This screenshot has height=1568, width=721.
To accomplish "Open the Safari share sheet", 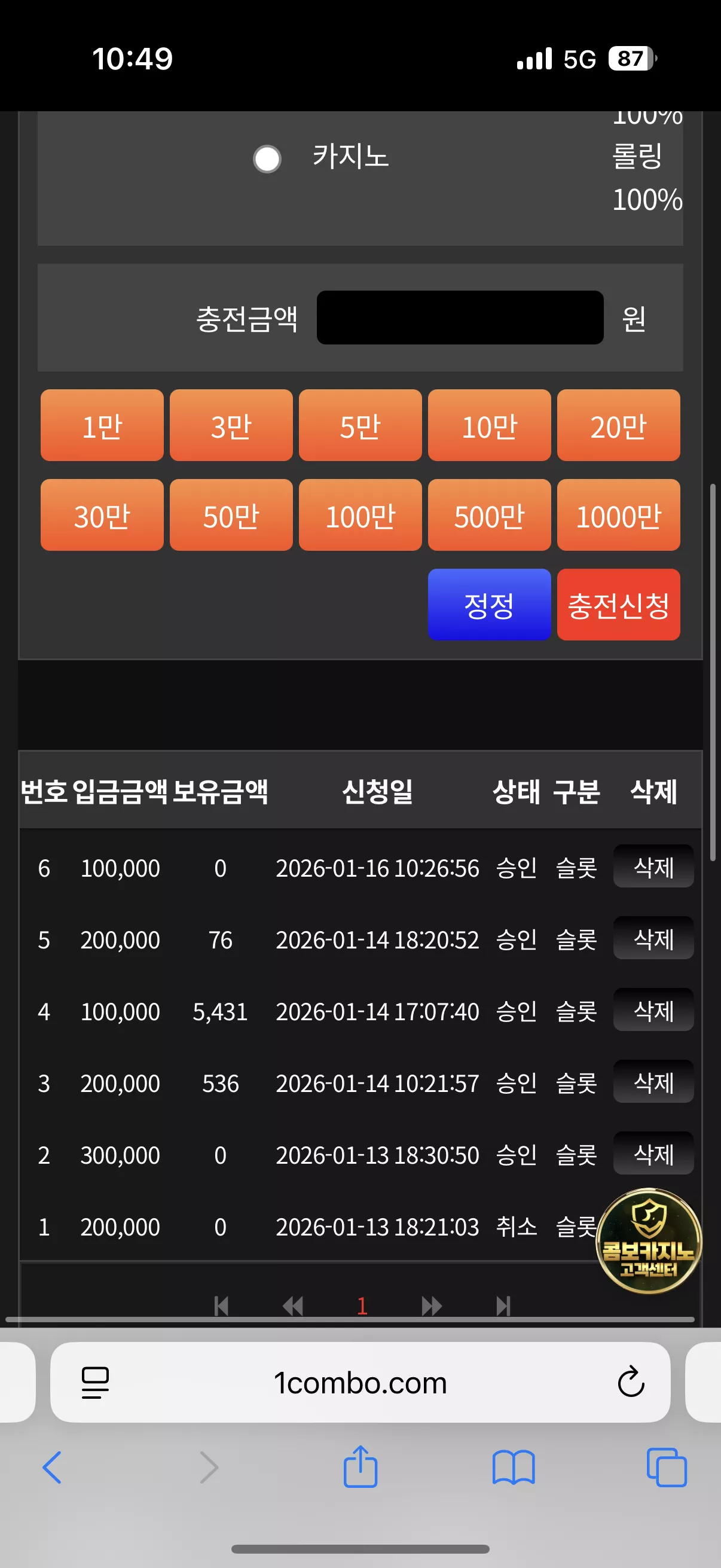I will coord(360,1467).
